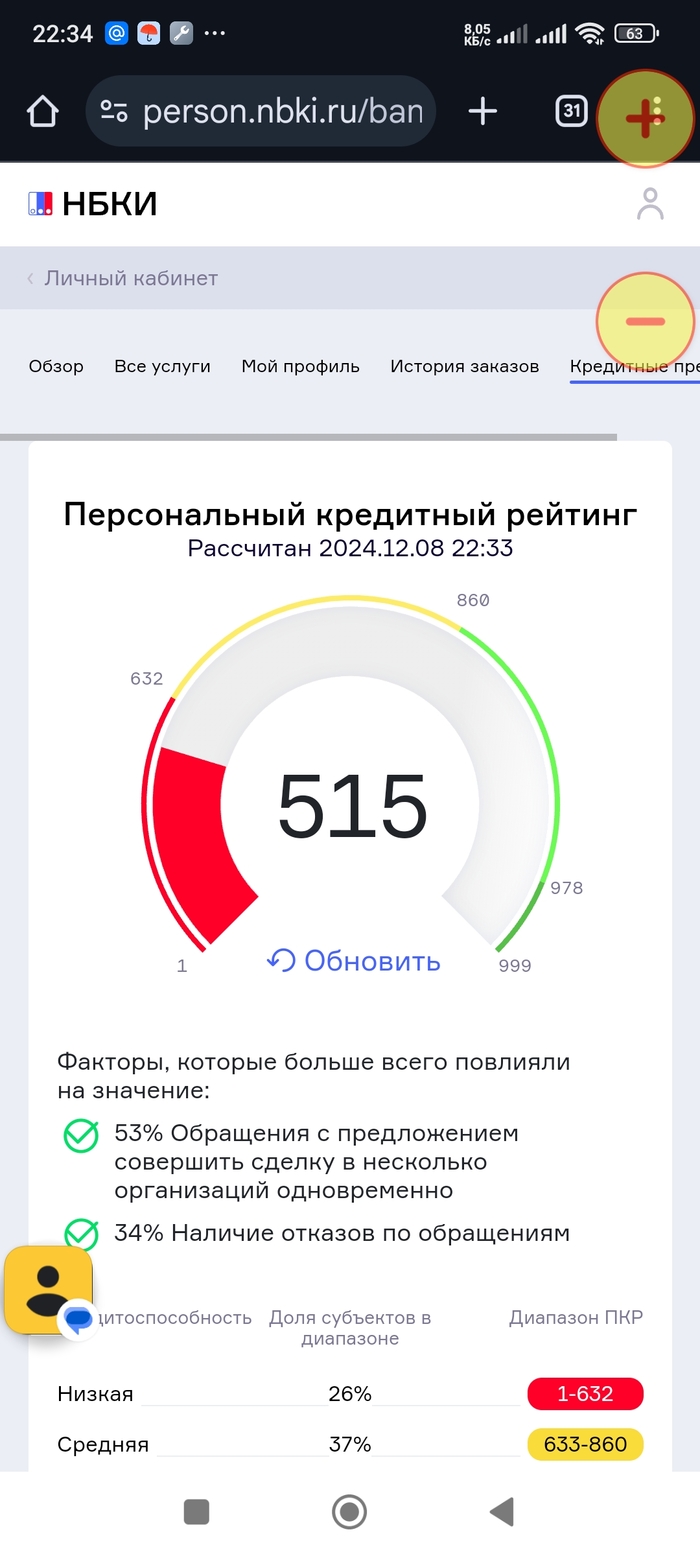Switch to the История заказов tab
Image resolution: width=700 pixels, height=1556 pixels.
464,366
